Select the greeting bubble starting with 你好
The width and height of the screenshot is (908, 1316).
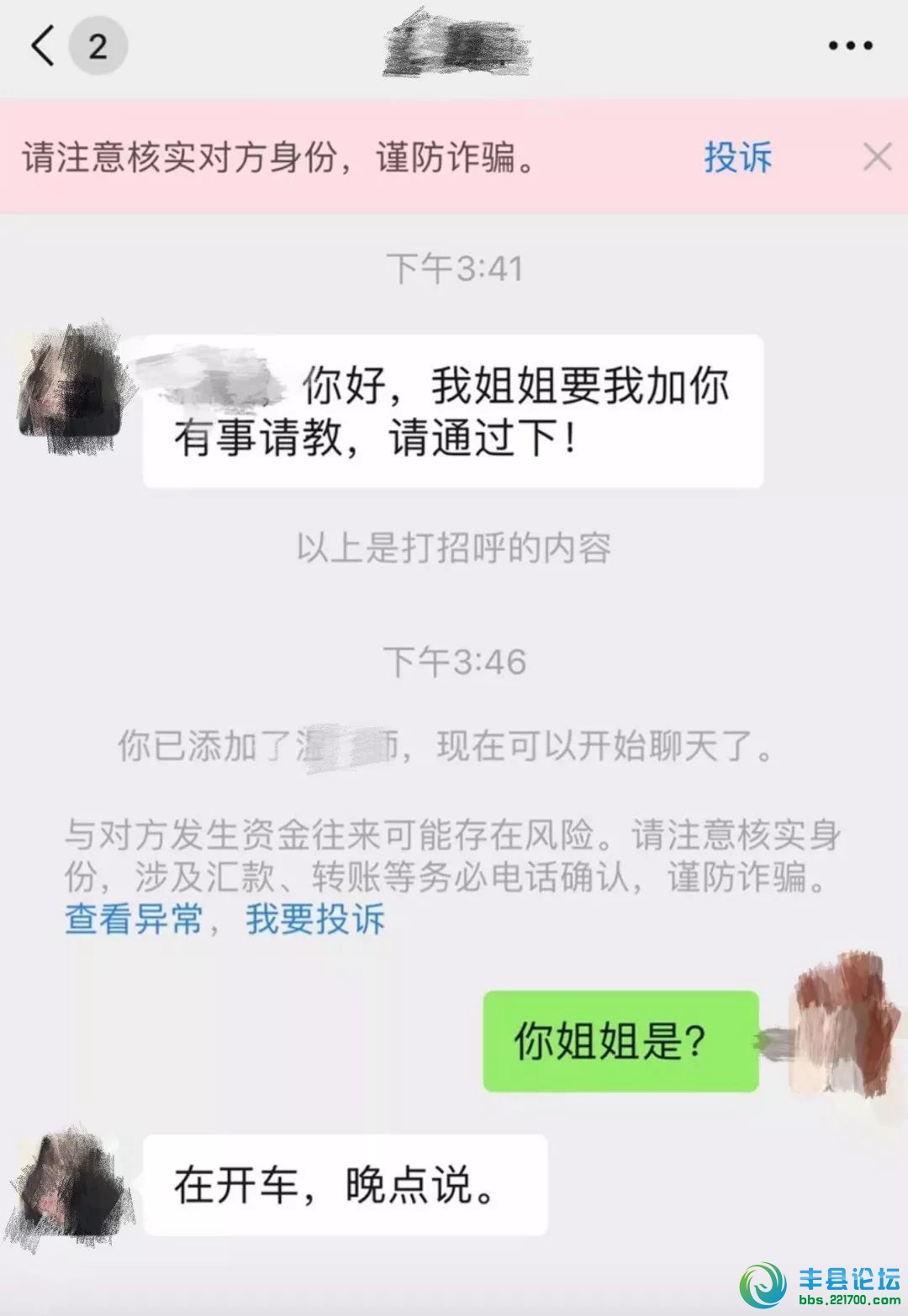(454, 409)
